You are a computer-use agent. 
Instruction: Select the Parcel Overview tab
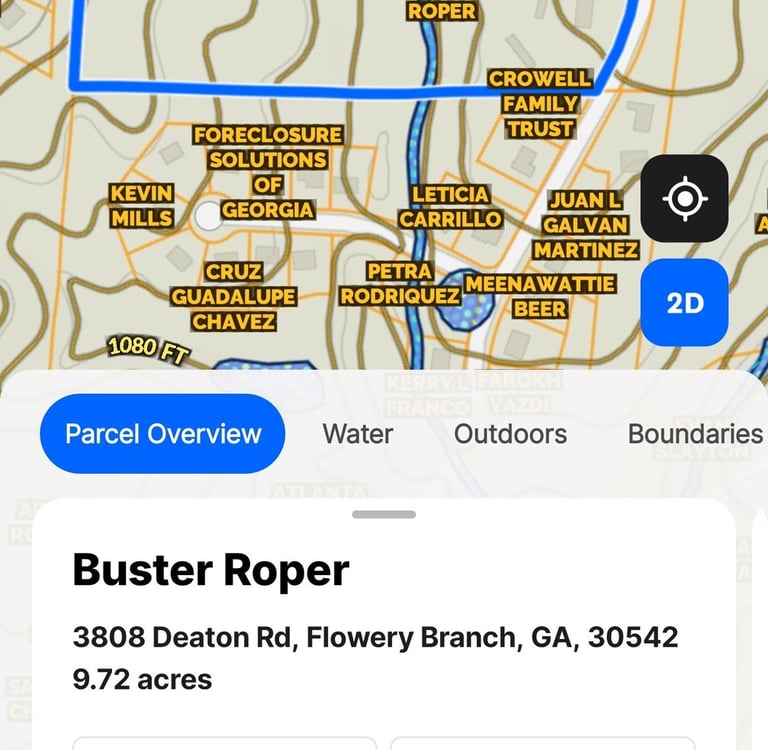point(163,434)
